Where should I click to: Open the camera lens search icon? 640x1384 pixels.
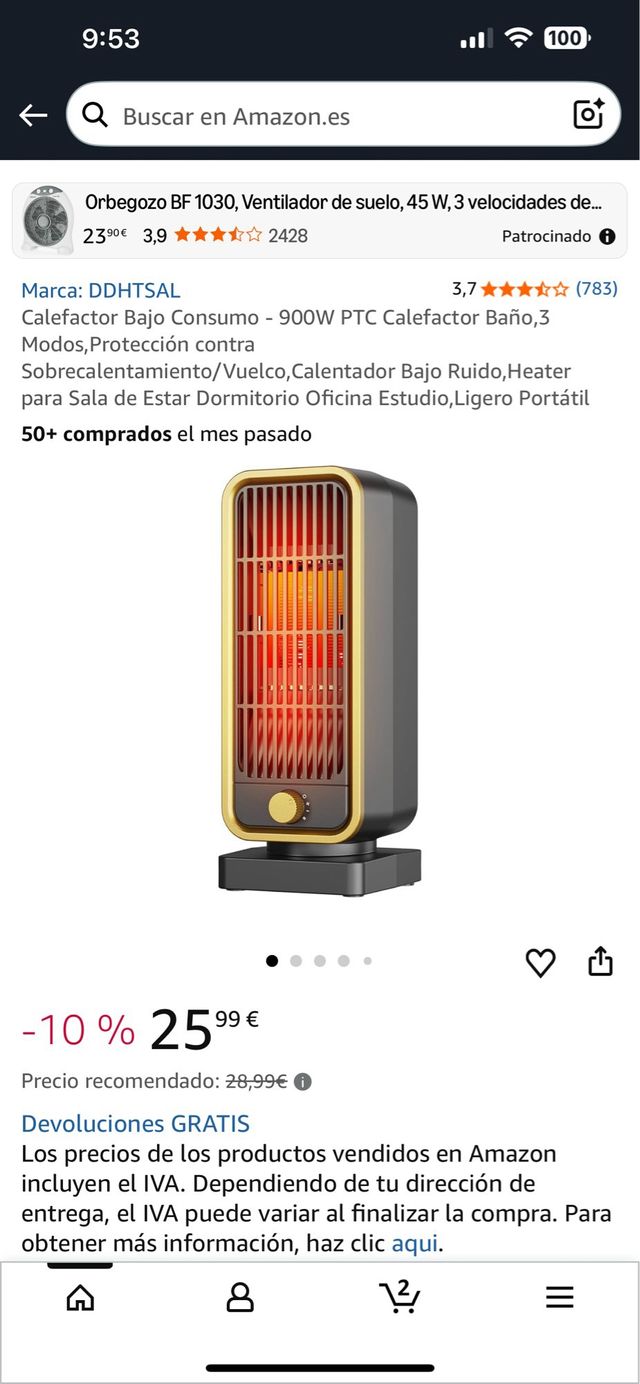(x=589, y=115)
